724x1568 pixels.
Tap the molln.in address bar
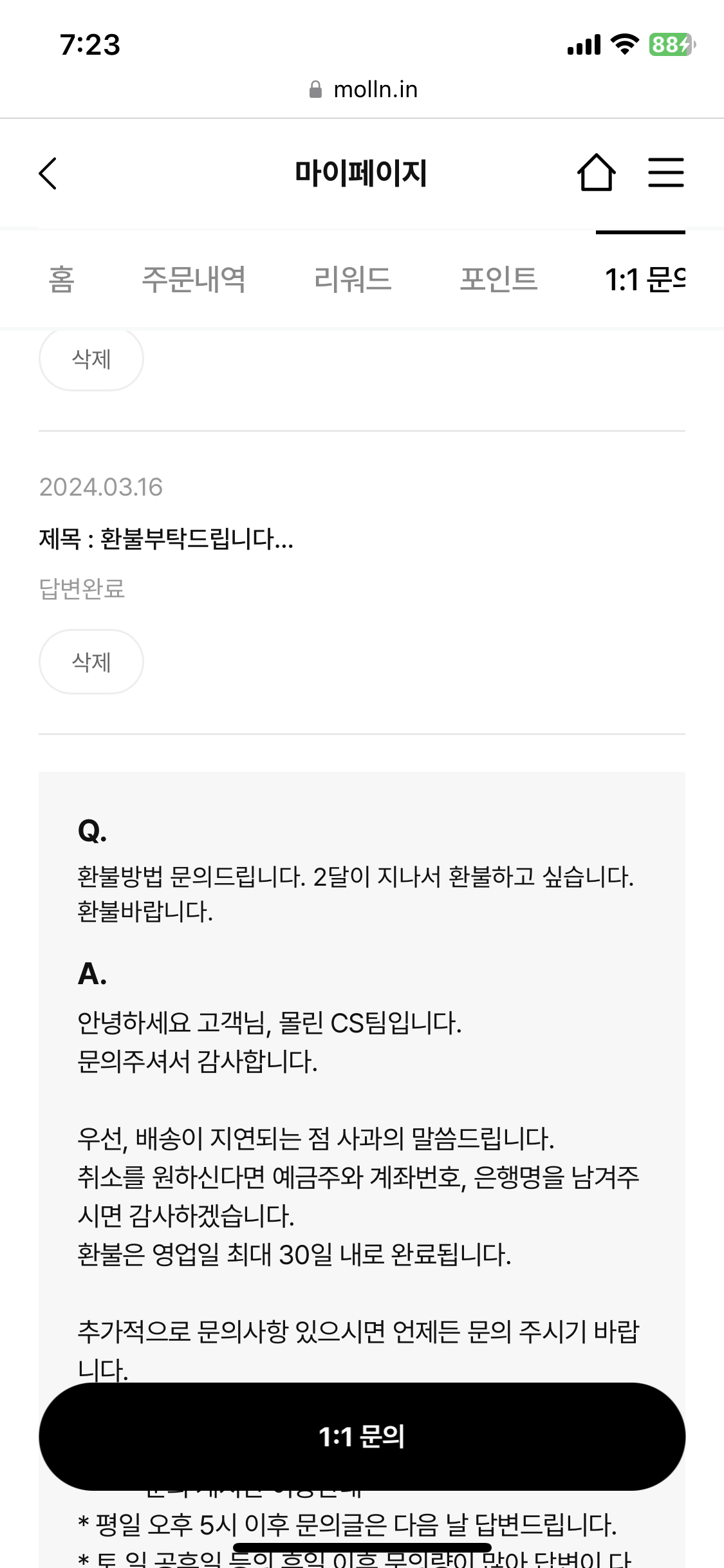coord(362,89)
